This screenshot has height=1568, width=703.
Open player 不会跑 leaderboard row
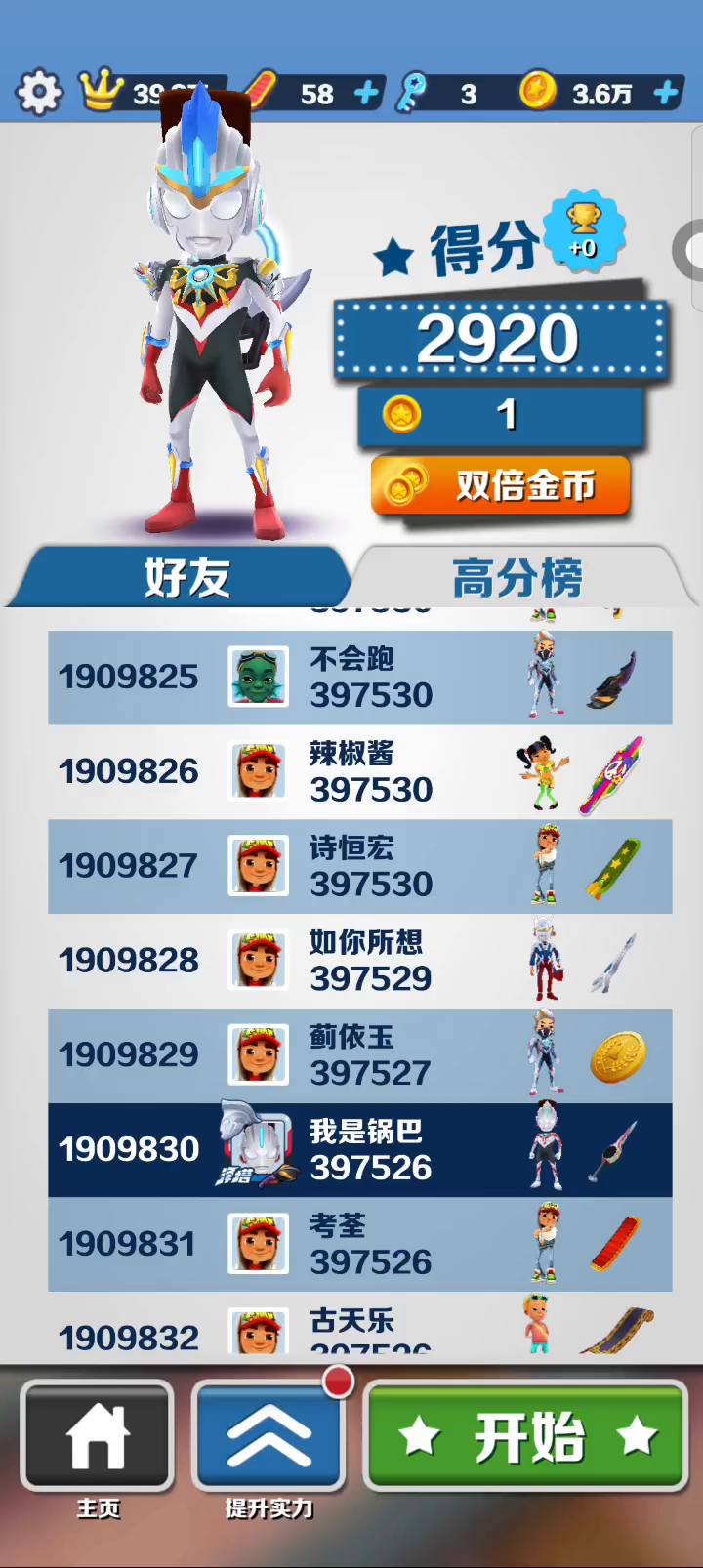pos(359,678)
